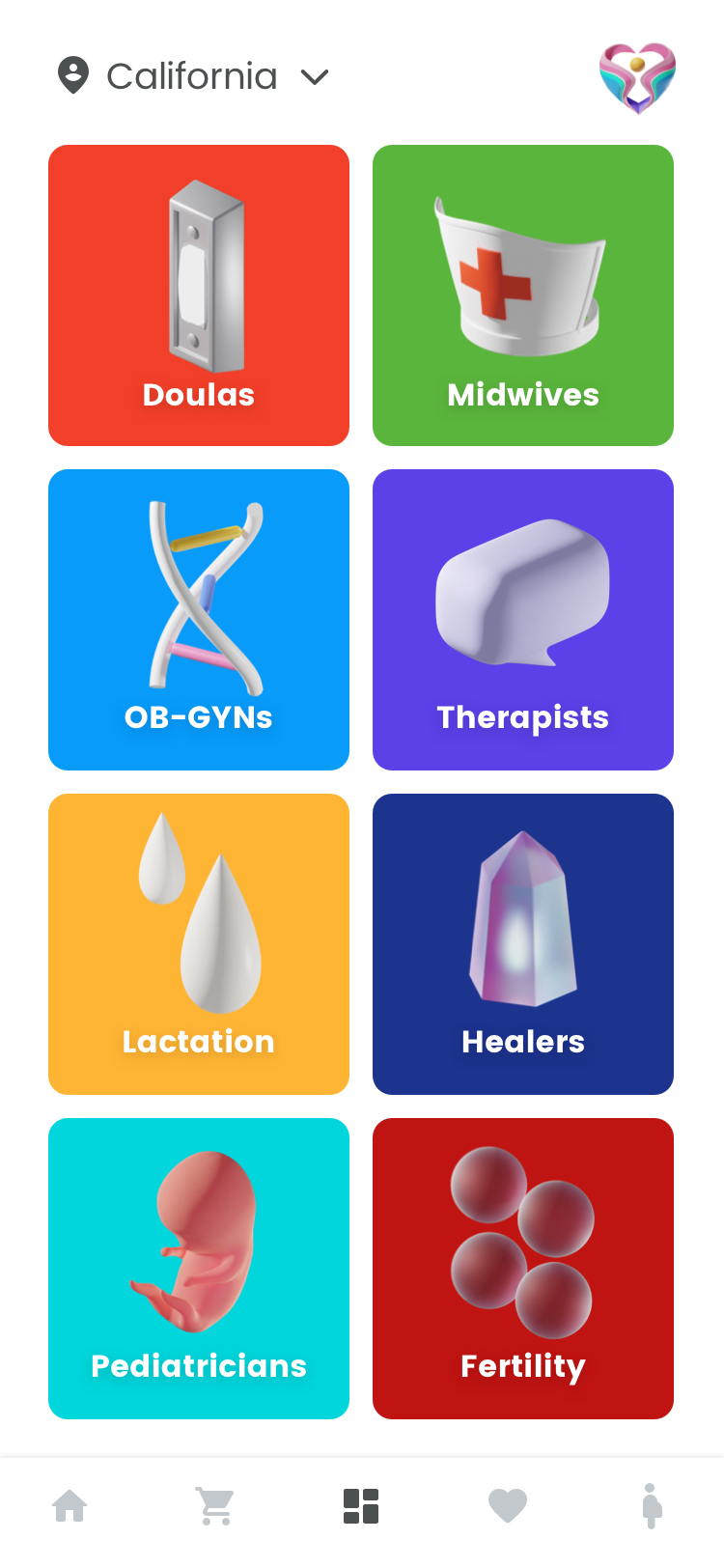Viewport: 724px width, 1568px height.
Task: Switch to the pregnancy profile tab
Action: tap(653, 1506)
